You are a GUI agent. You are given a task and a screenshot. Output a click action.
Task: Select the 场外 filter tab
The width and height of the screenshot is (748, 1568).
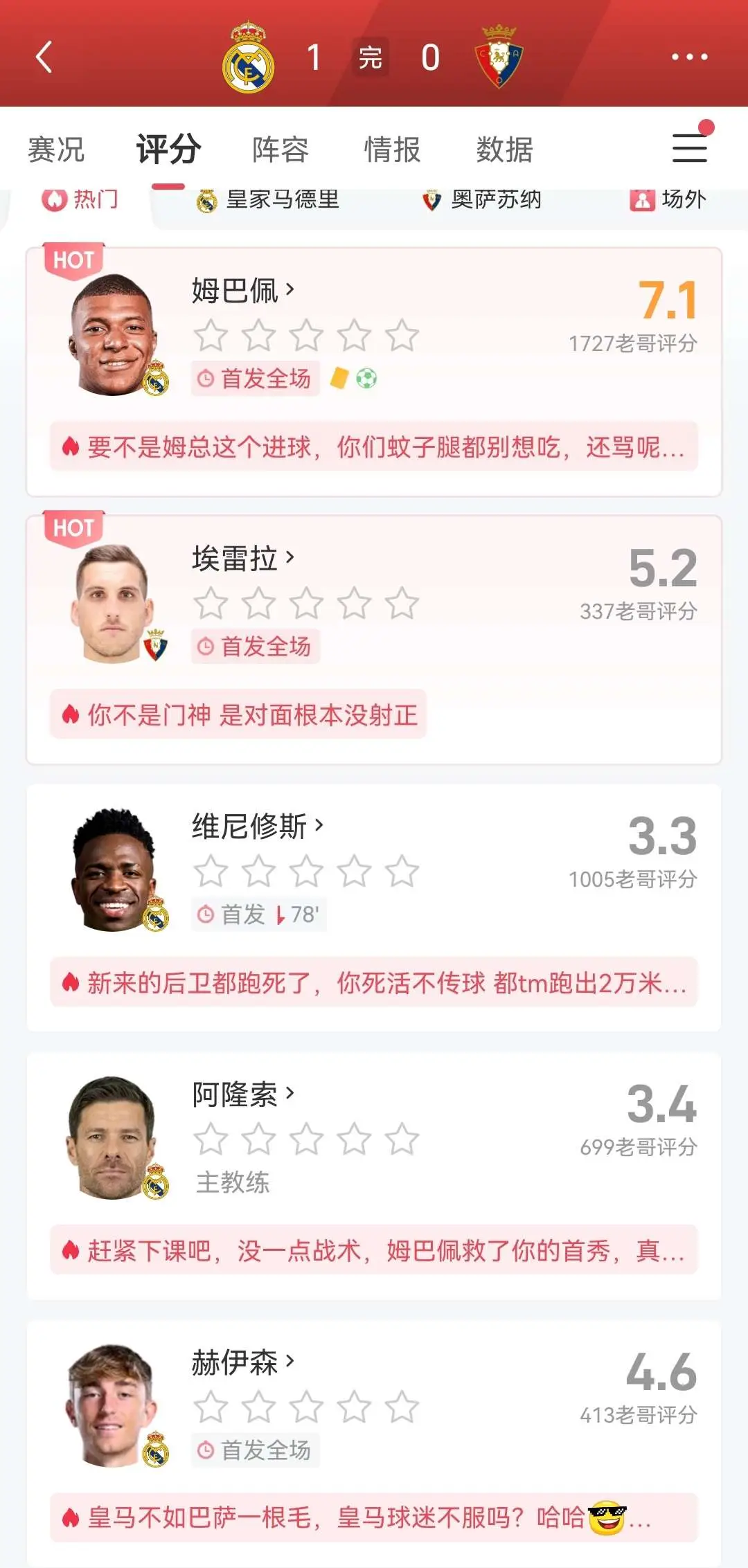tap(668, 200)
